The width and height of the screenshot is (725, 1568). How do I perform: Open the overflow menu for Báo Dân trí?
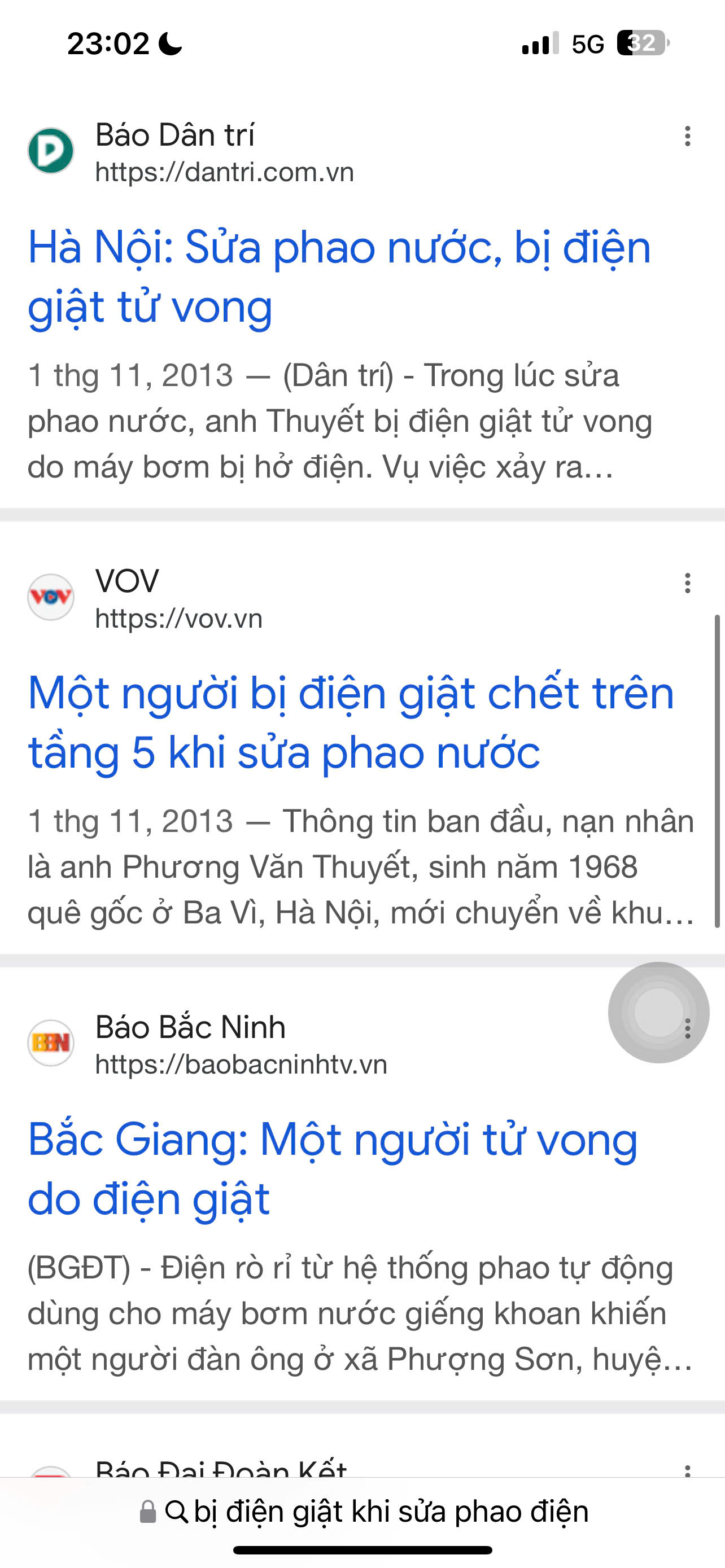click(x=687, y=137)
